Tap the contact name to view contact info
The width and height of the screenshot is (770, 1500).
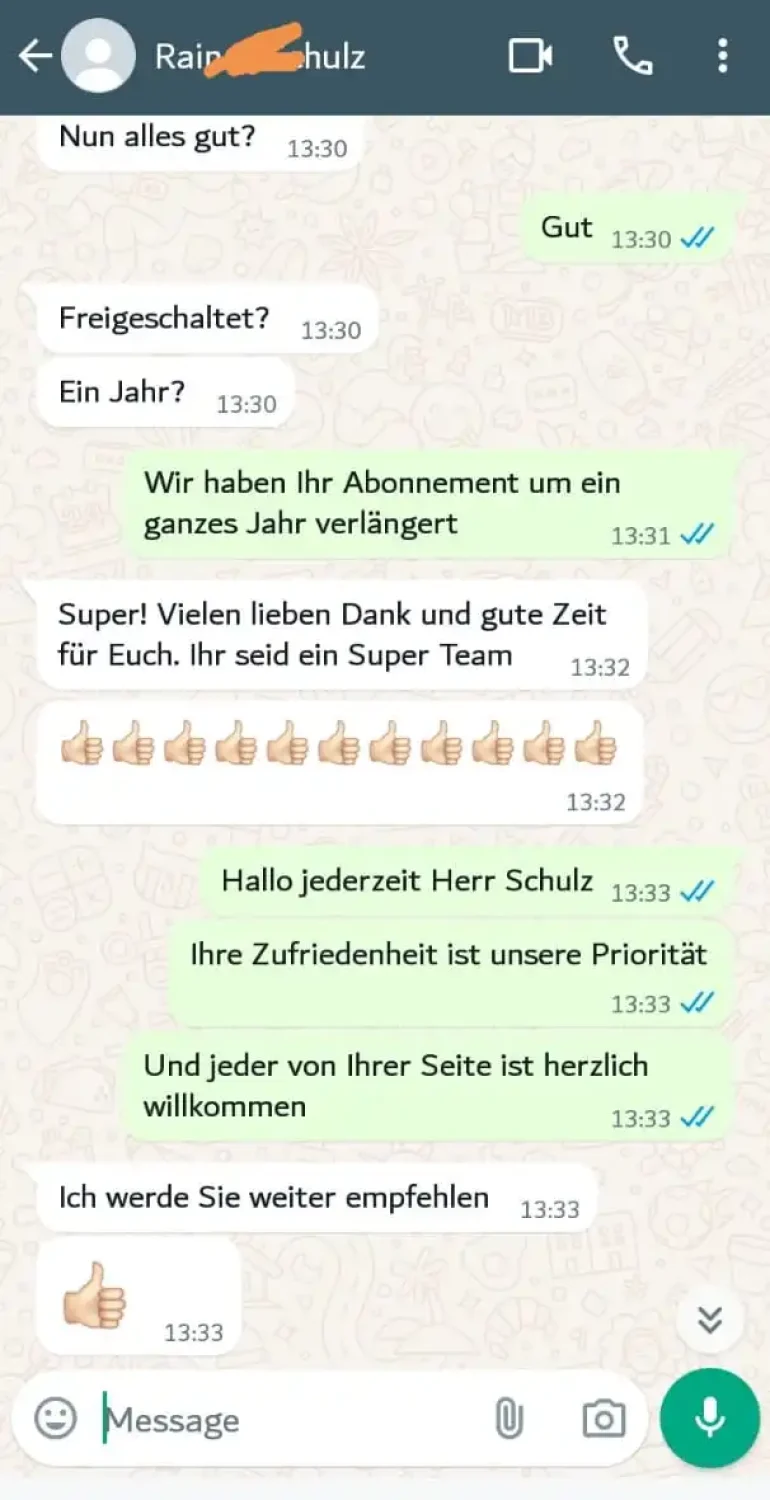click(x=260, y=56)
